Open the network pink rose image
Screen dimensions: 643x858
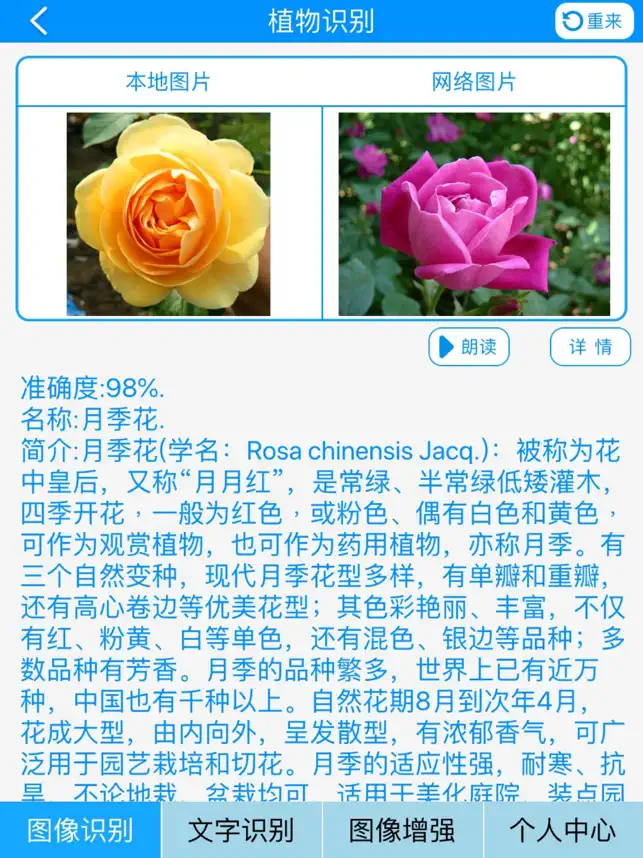point(474,214)
